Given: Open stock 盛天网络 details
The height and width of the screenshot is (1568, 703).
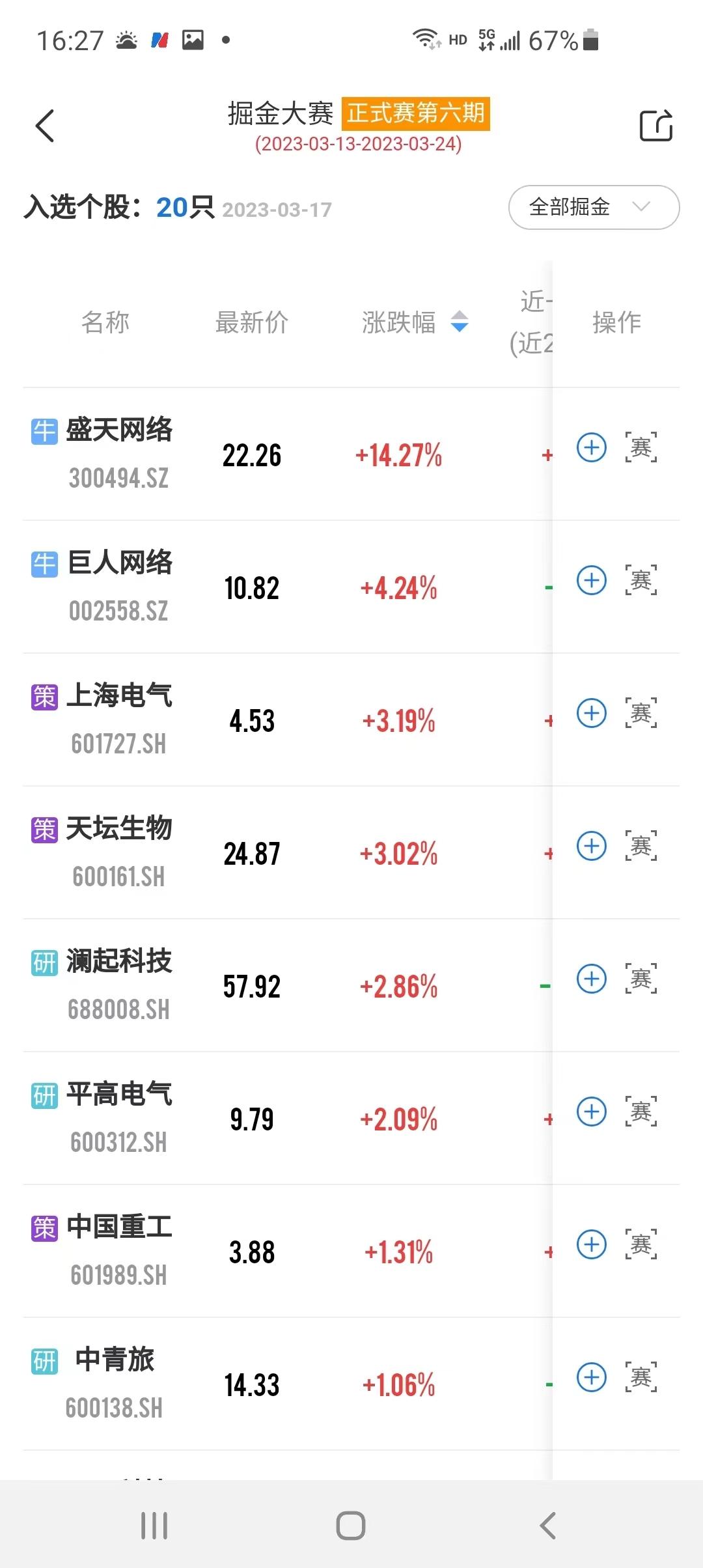Looking at the screenshot, I should coord(119,430).
